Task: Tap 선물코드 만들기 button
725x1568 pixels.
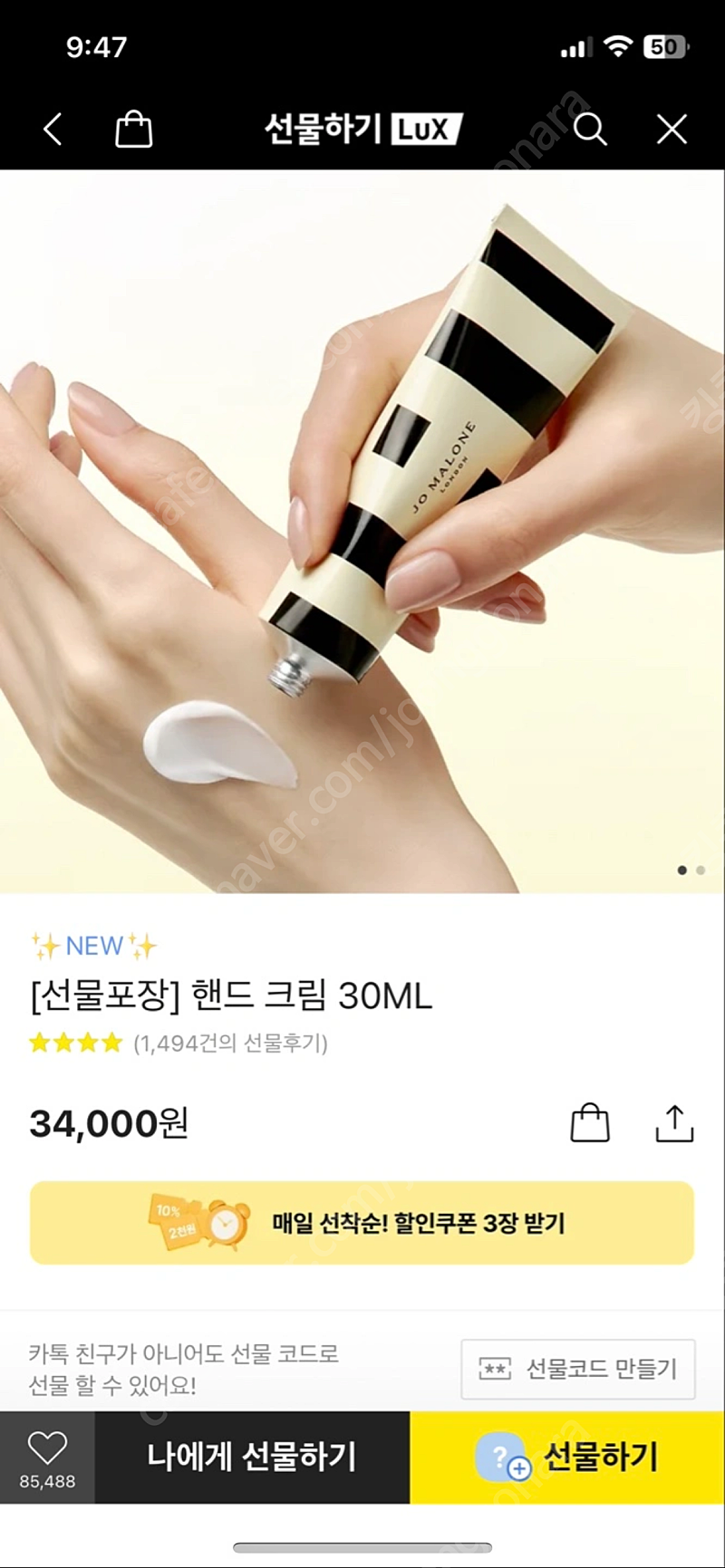Action: 578,1369
